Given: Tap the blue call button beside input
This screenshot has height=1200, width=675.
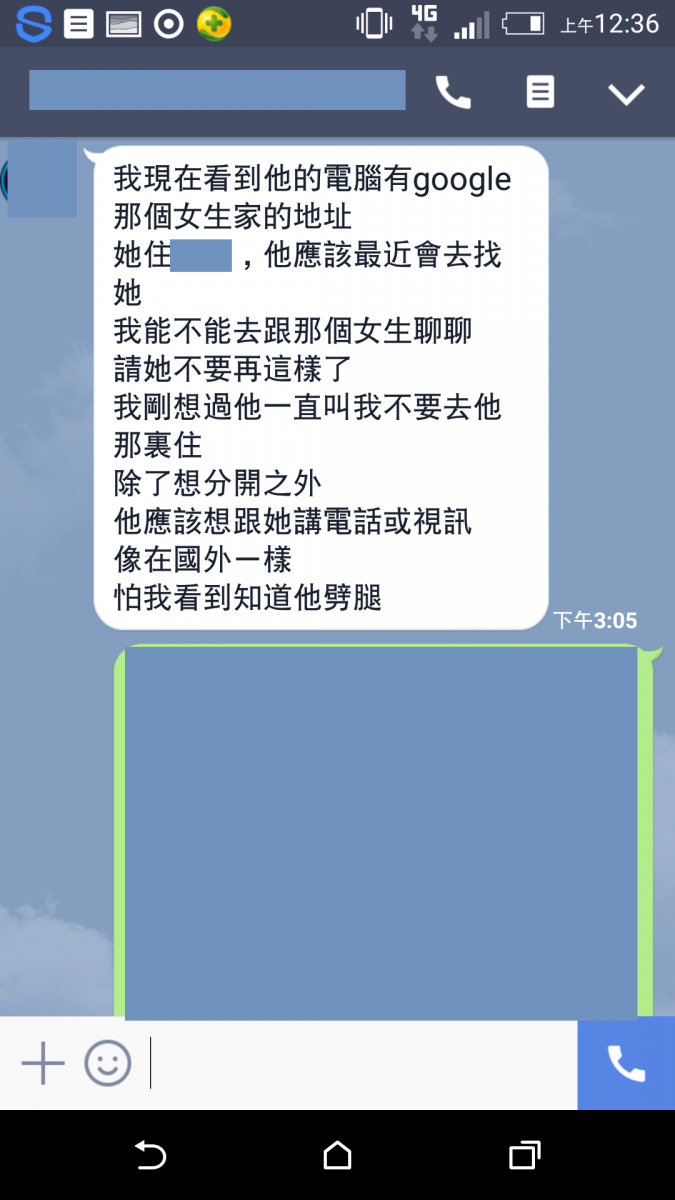Looking at the screenshot, I should [x=626, y=1063].
